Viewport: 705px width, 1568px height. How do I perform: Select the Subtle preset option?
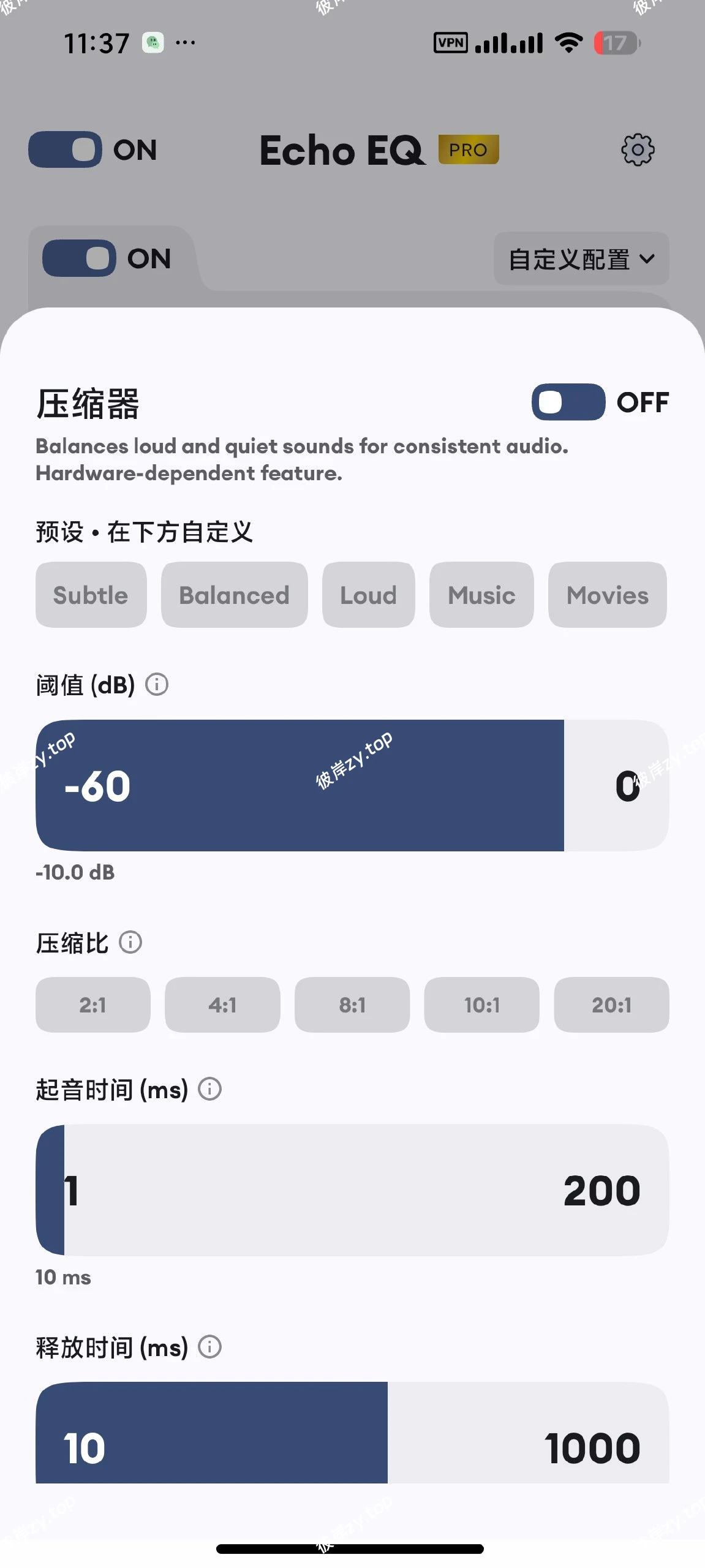pos(91,595)
